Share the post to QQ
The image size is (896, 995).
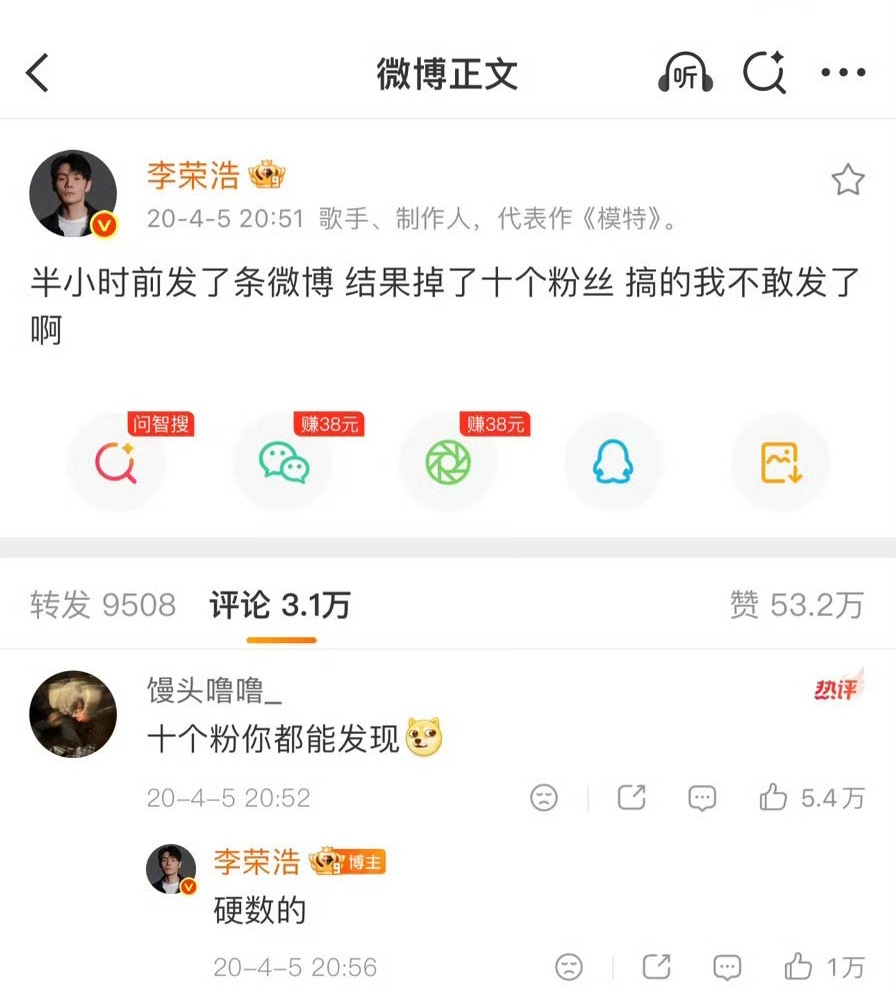point(614,462)
